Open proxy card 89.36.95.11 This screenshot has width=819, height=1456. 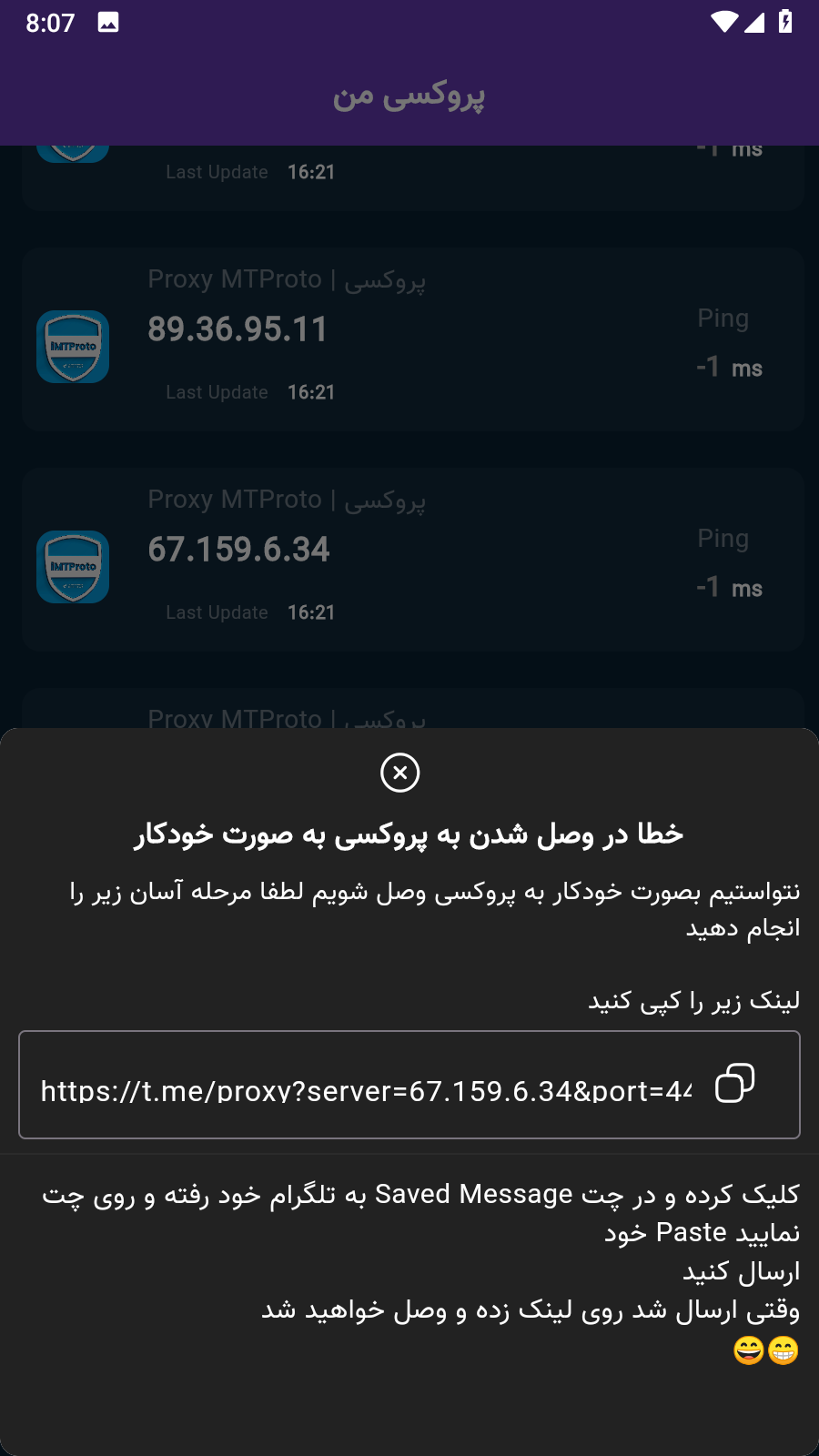point(412,339)
